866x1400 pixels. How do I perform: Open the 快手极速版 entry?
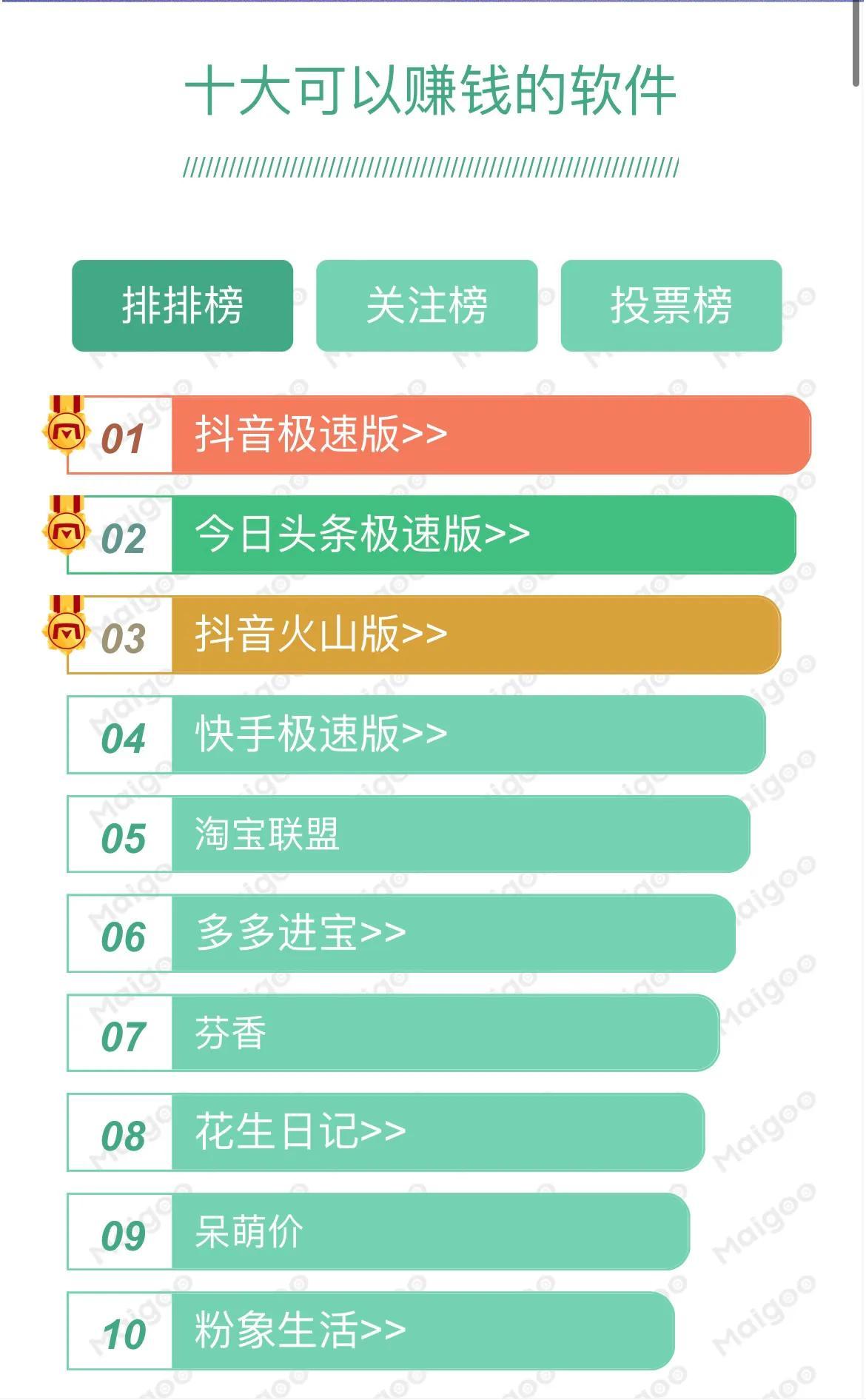point(320,734)
